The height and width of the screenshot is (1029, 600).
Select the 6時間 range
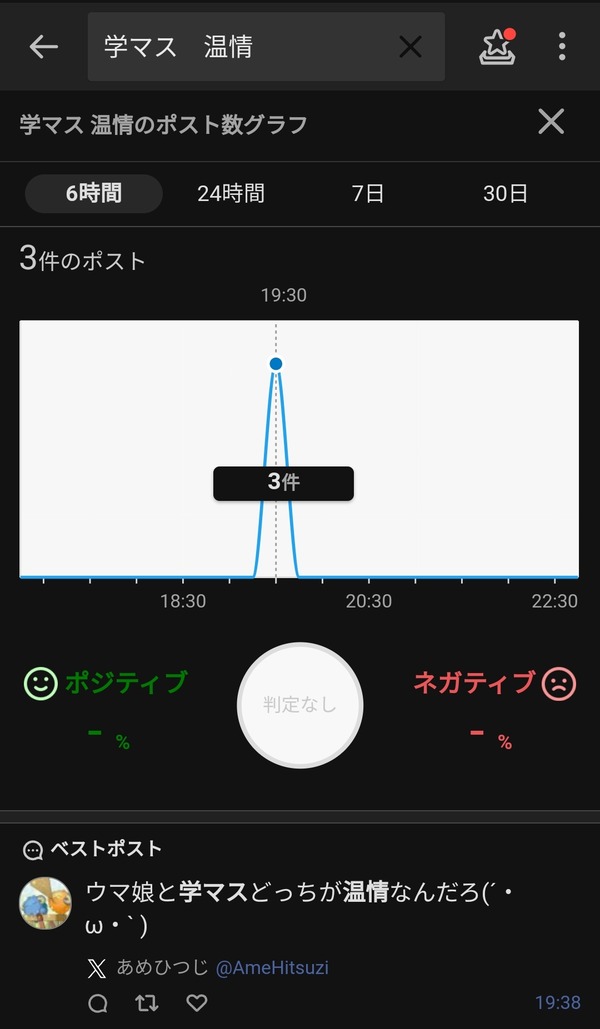[94, 194]
